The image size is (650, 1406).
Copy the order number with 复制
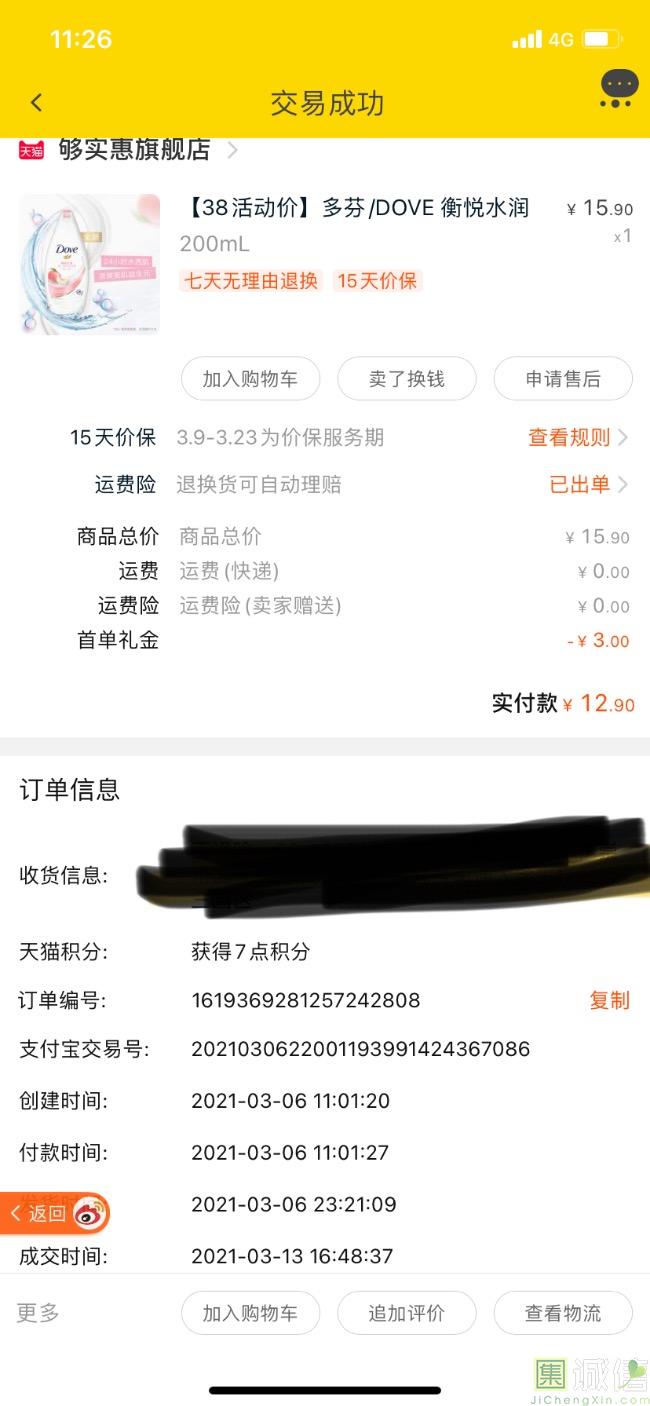click(x=609, y=1000)
